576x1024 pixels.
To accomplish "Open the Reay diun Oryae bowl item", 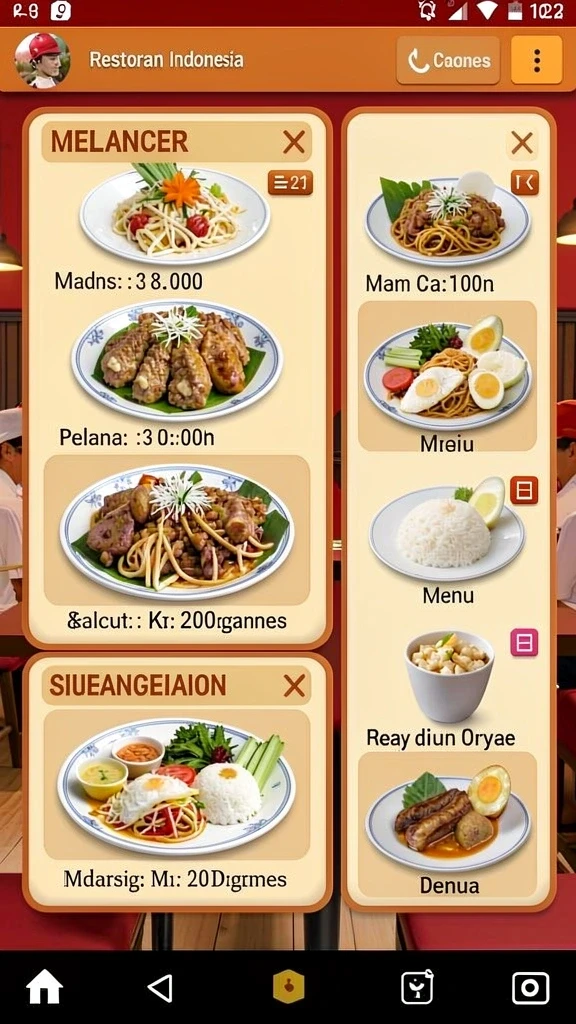I will [x=447, y=687].
